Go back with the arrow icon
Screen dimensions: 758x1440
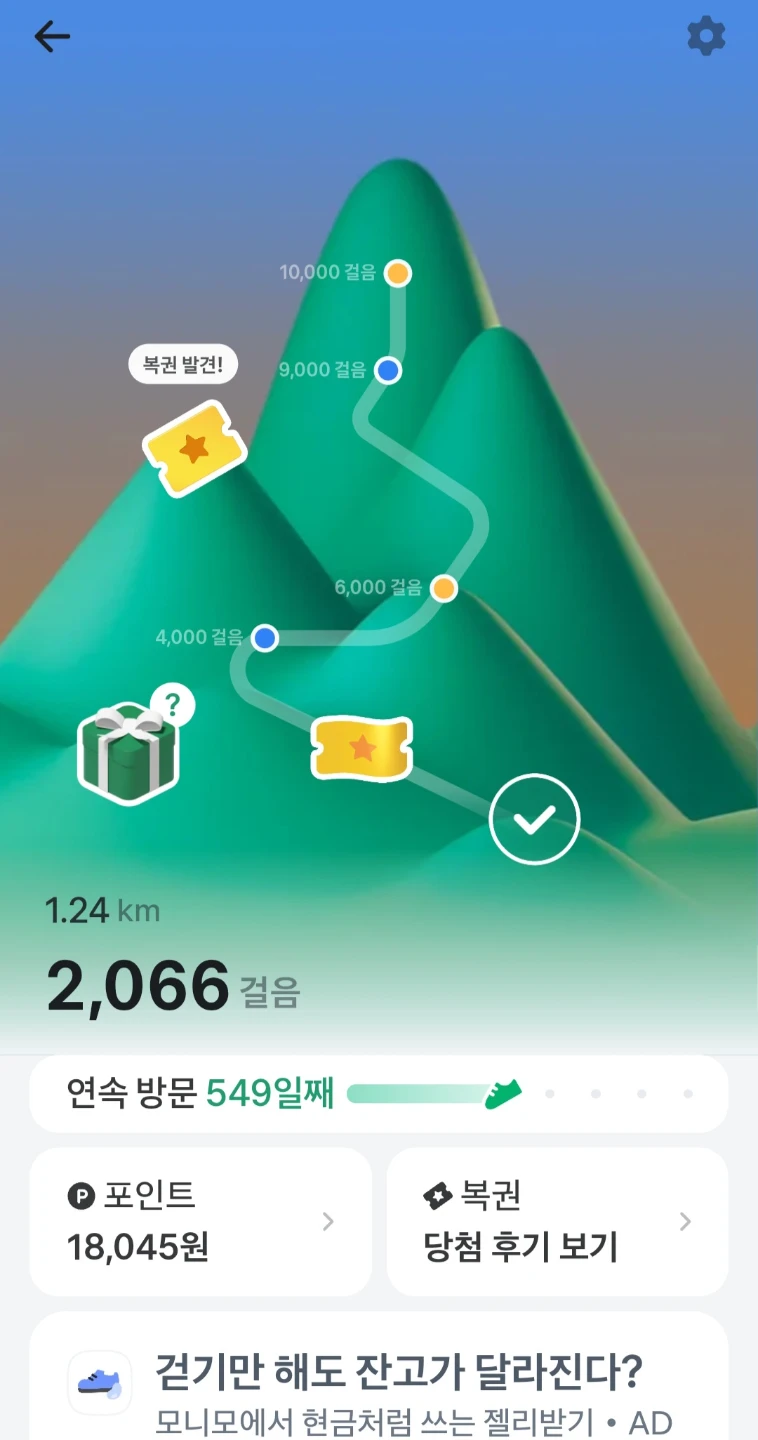tap(52, 37)
